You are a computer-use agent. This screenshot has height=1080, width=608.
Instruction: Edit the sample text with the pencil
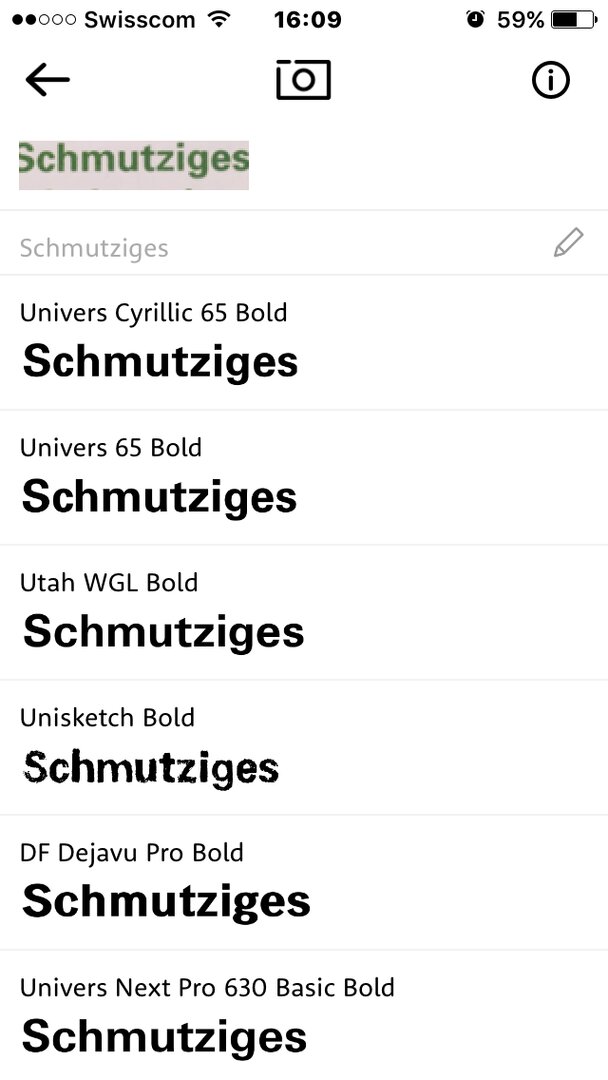tap(569, 242)
